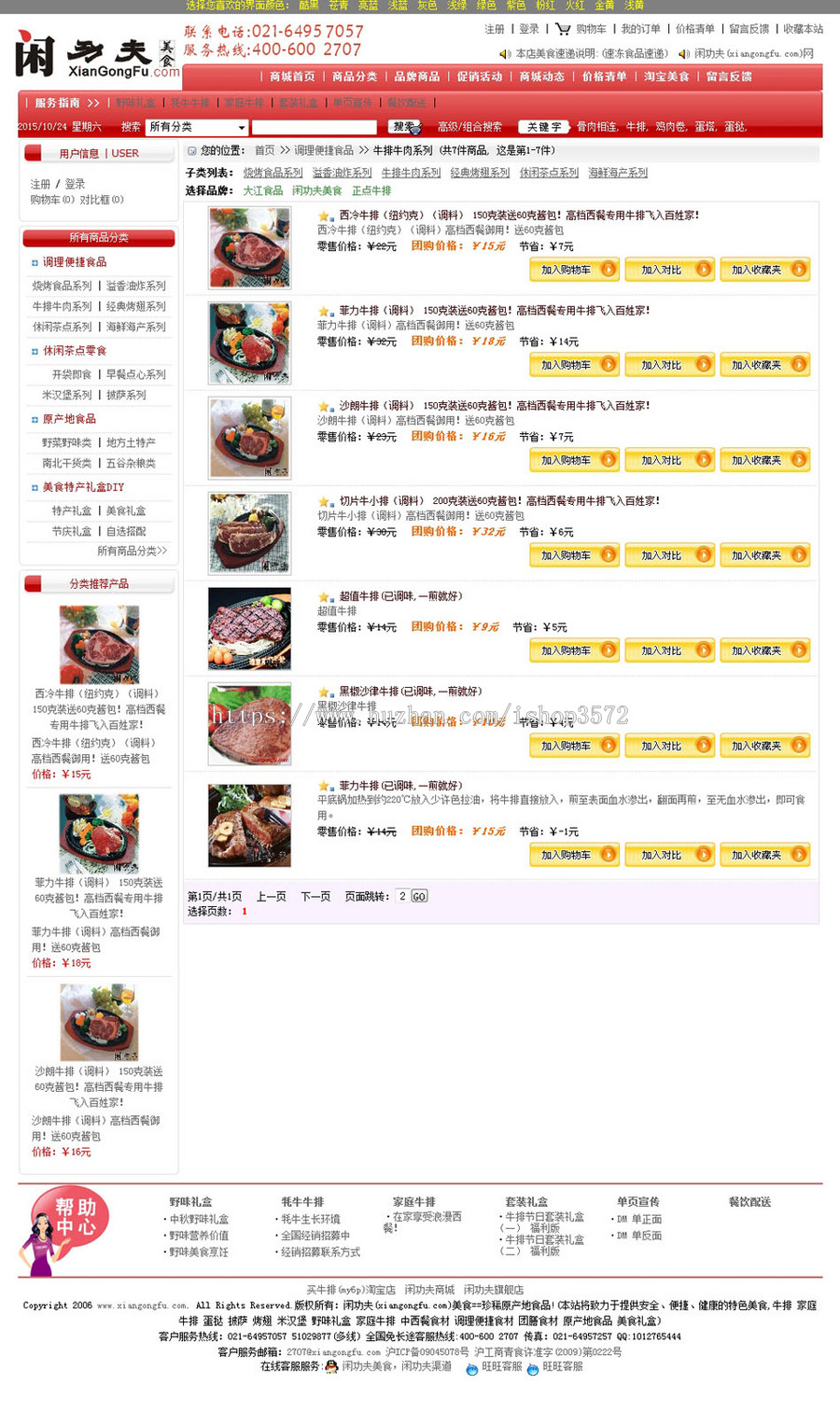Open the shopping cart icon
This screenshot has height=1426, width=840.
(564, 29)
